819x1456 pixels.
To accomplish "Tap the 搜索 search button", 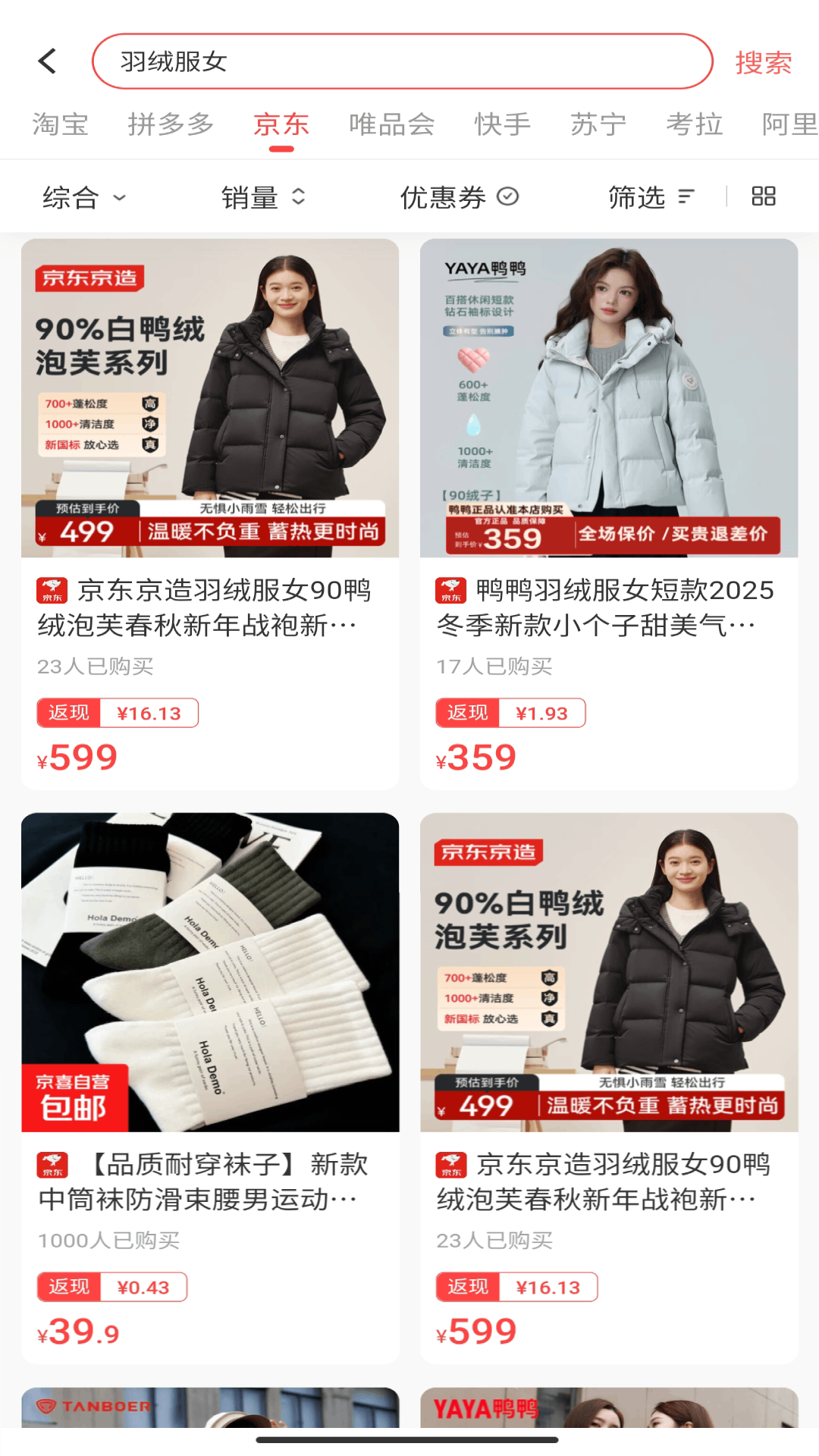I will coord(762,64).
